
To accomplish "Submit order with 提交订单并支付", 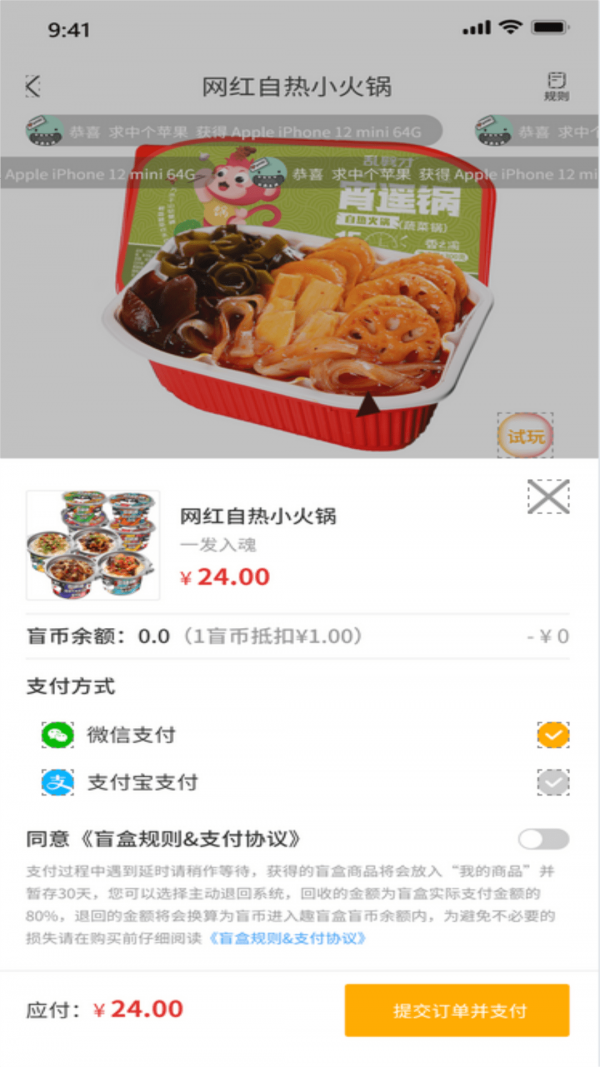I will (457, 1010).
